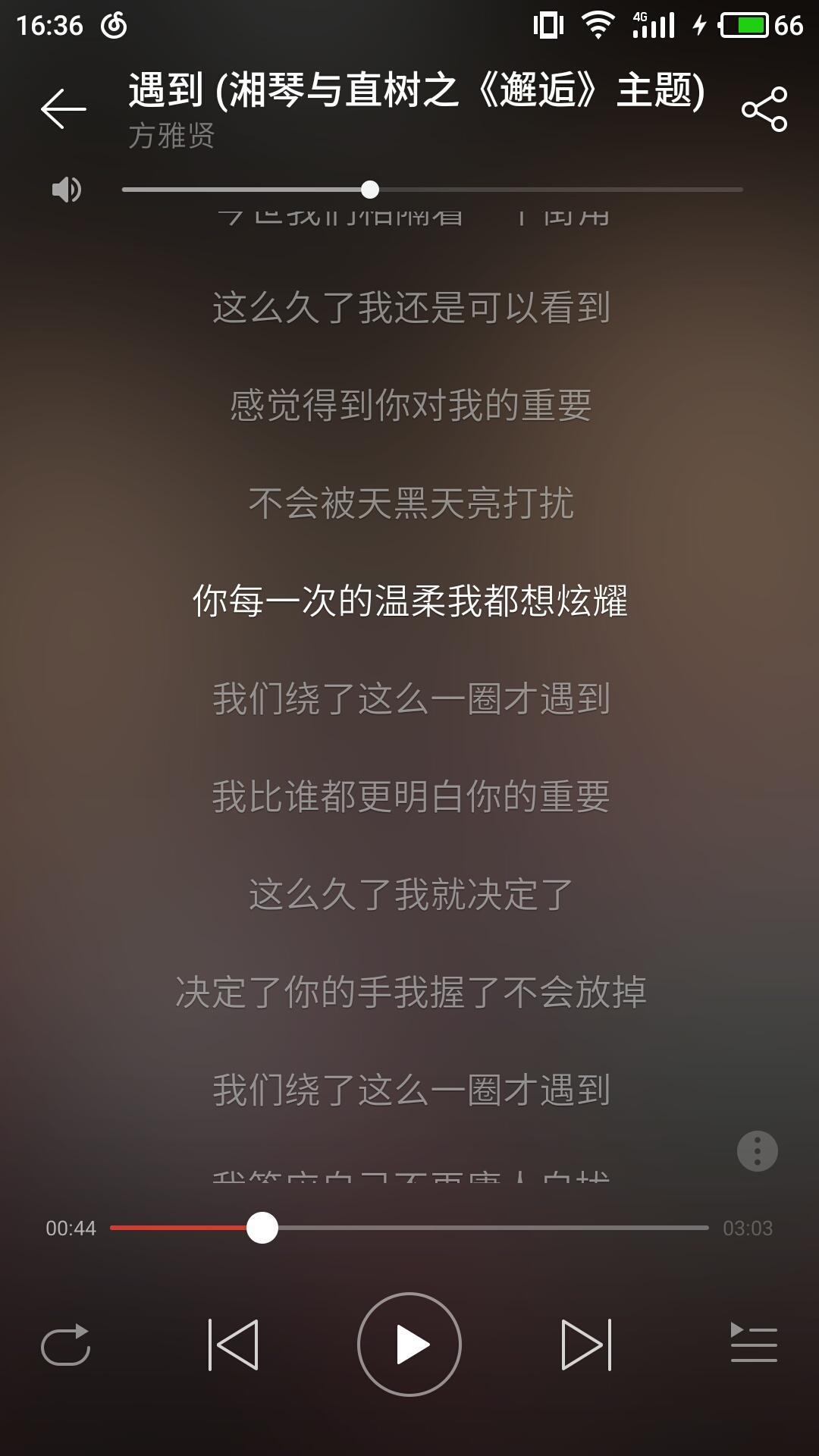Skip to the next track

586,1345
